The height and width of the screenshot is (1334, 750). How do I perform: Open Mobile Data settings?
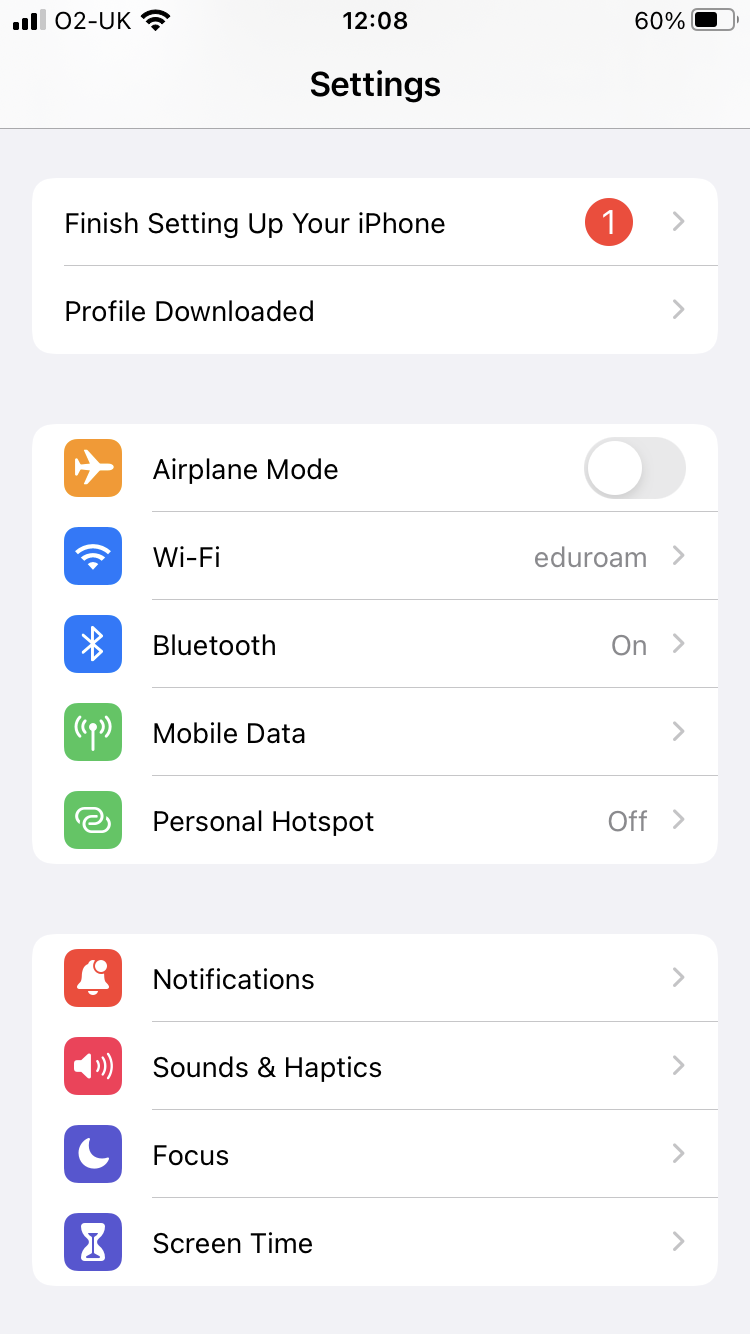pyautogui.click(x=375, y=732)
